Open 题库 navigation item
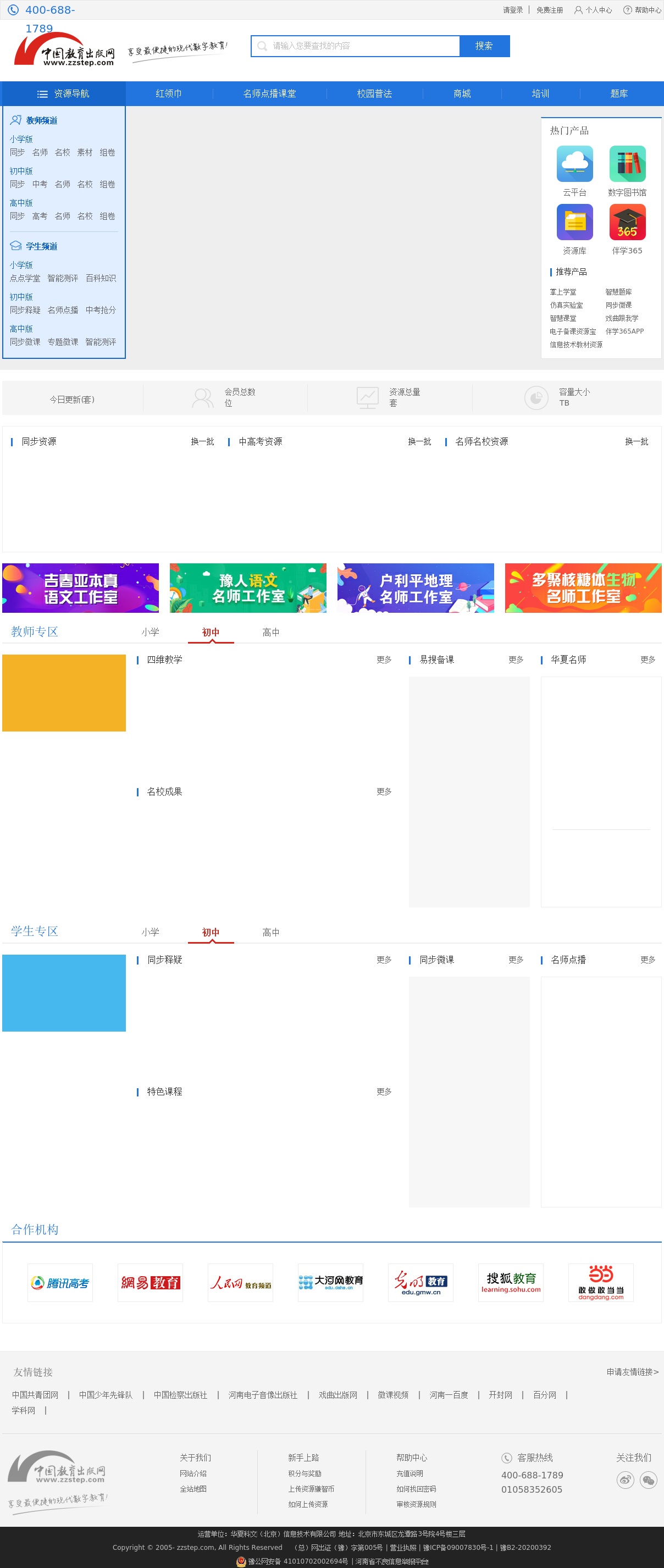This screenshot has width=664, height=1568. click(618, 94)
